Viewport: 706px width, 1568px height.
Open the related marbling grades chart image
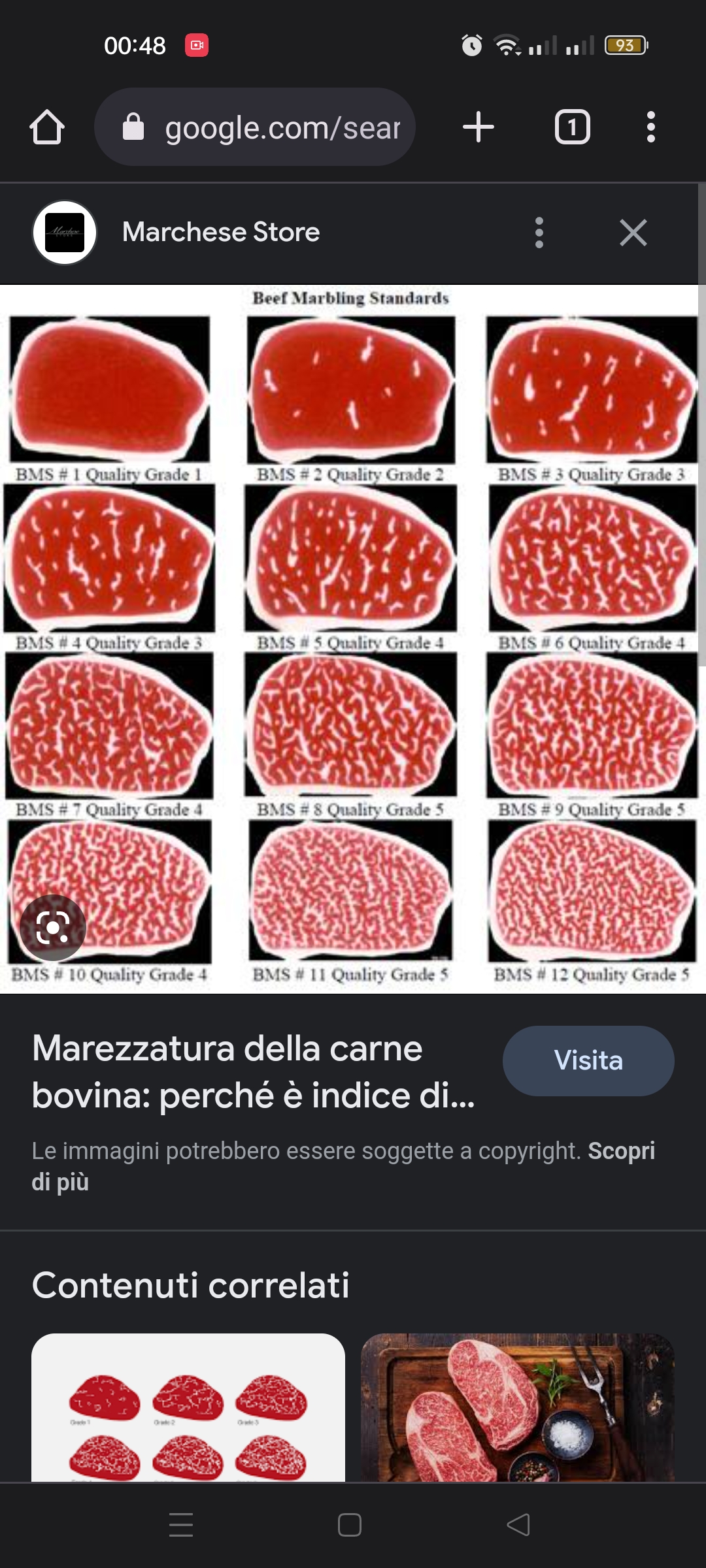tap(188, 1407)
